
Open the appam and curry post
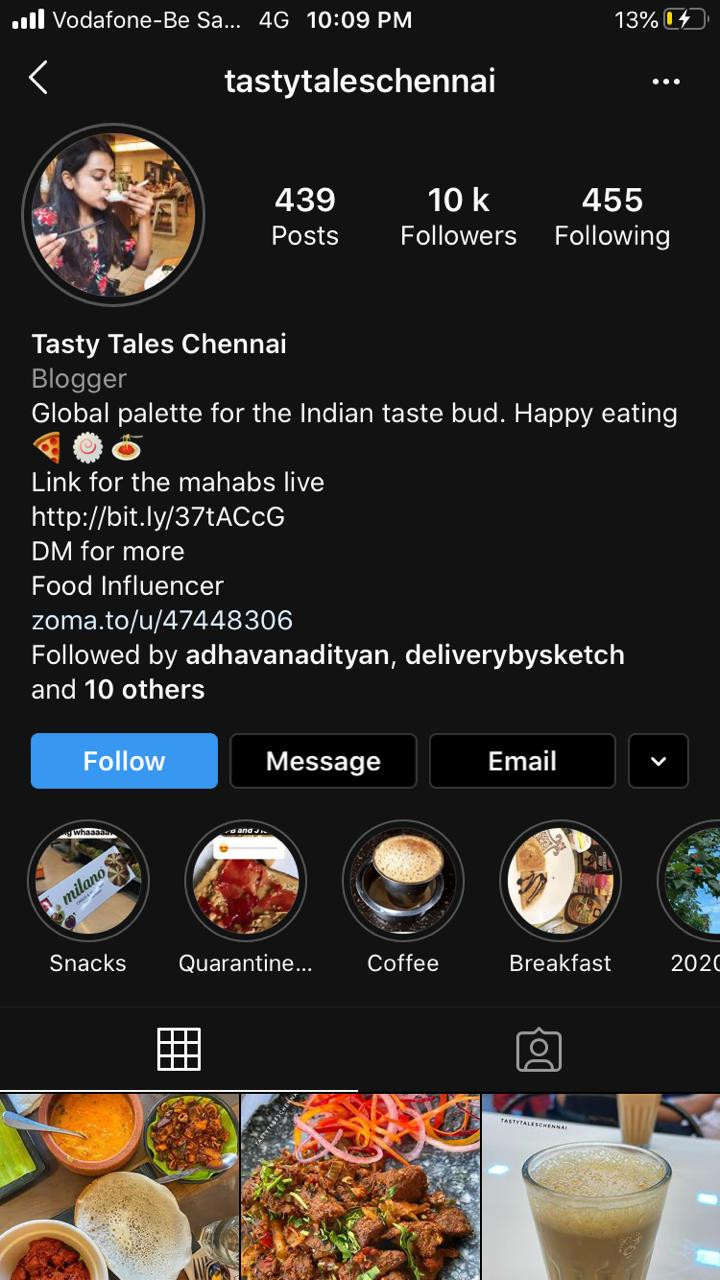119,1187
